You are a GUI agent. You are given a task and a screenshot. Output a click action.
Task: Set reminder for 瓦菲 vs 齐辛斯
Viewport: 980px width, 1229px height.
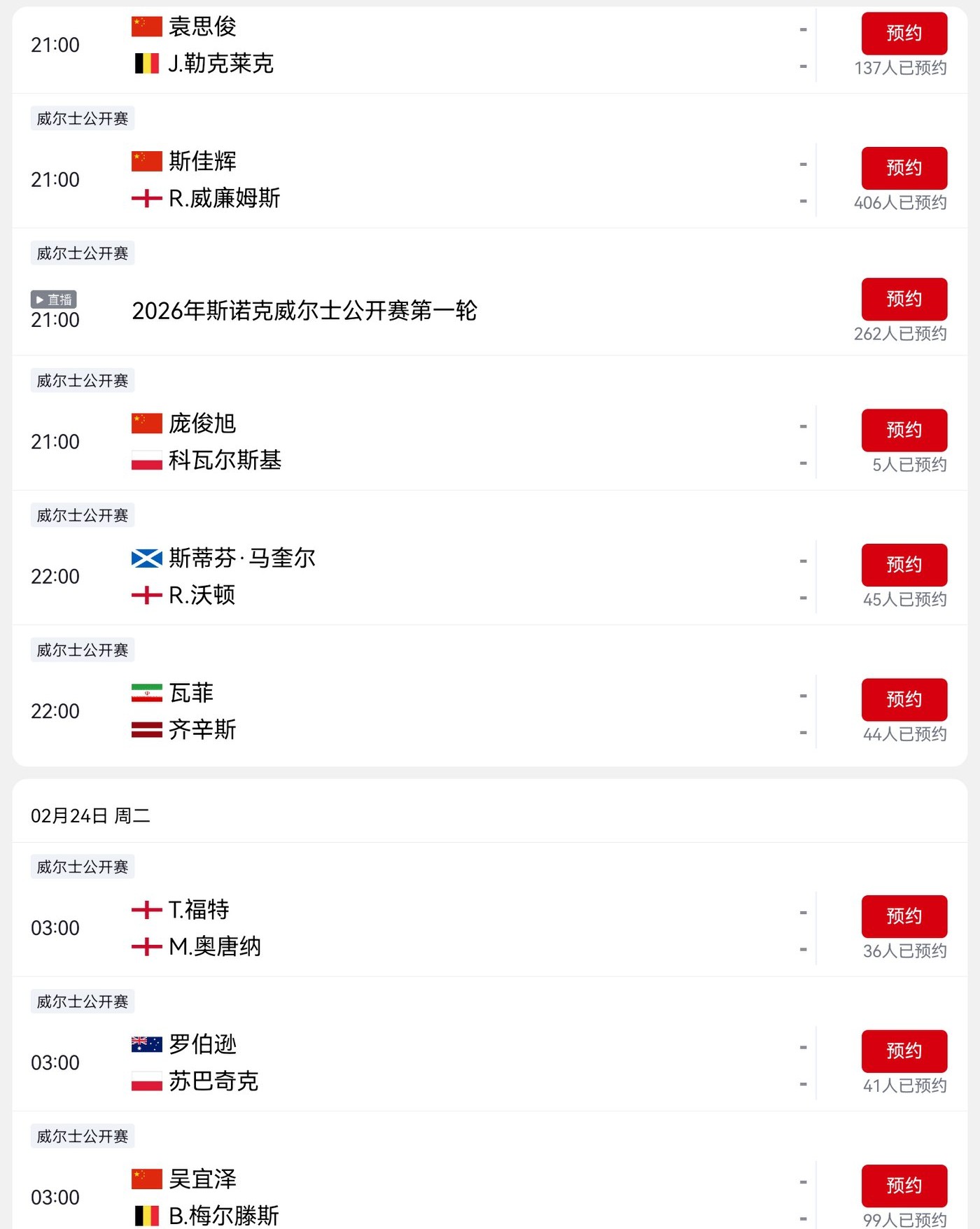coord(904,699)
